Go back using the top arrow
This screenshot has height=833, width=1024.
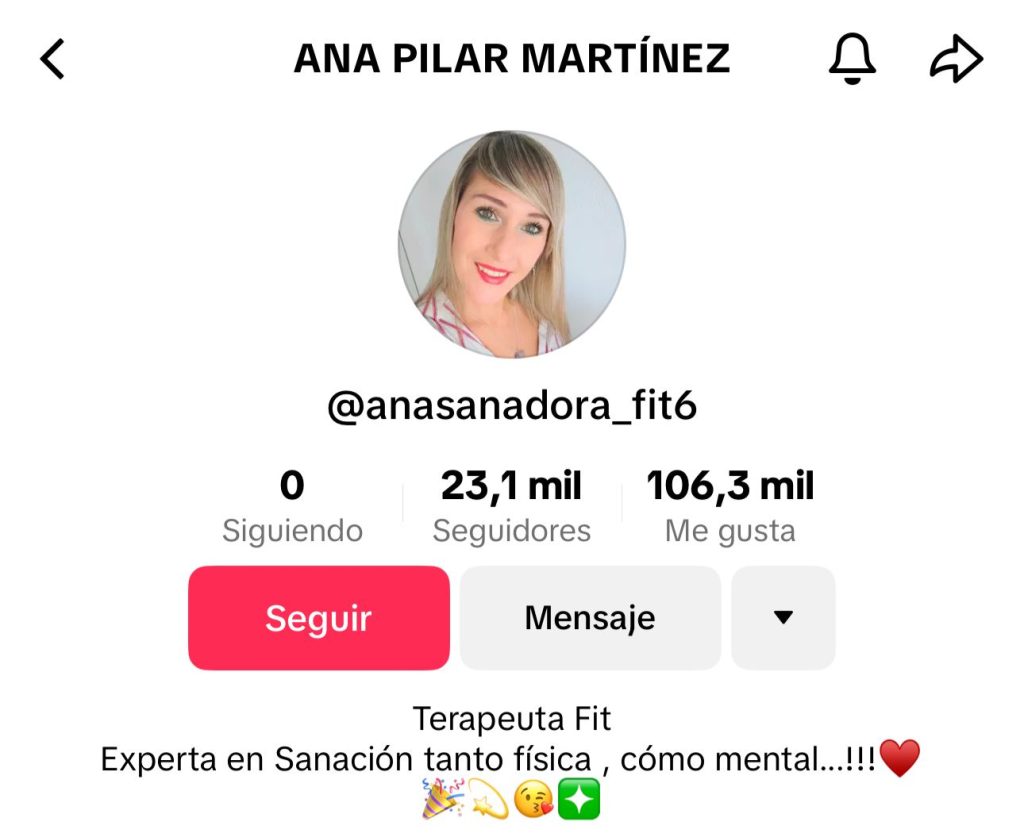tap(53, 60)
